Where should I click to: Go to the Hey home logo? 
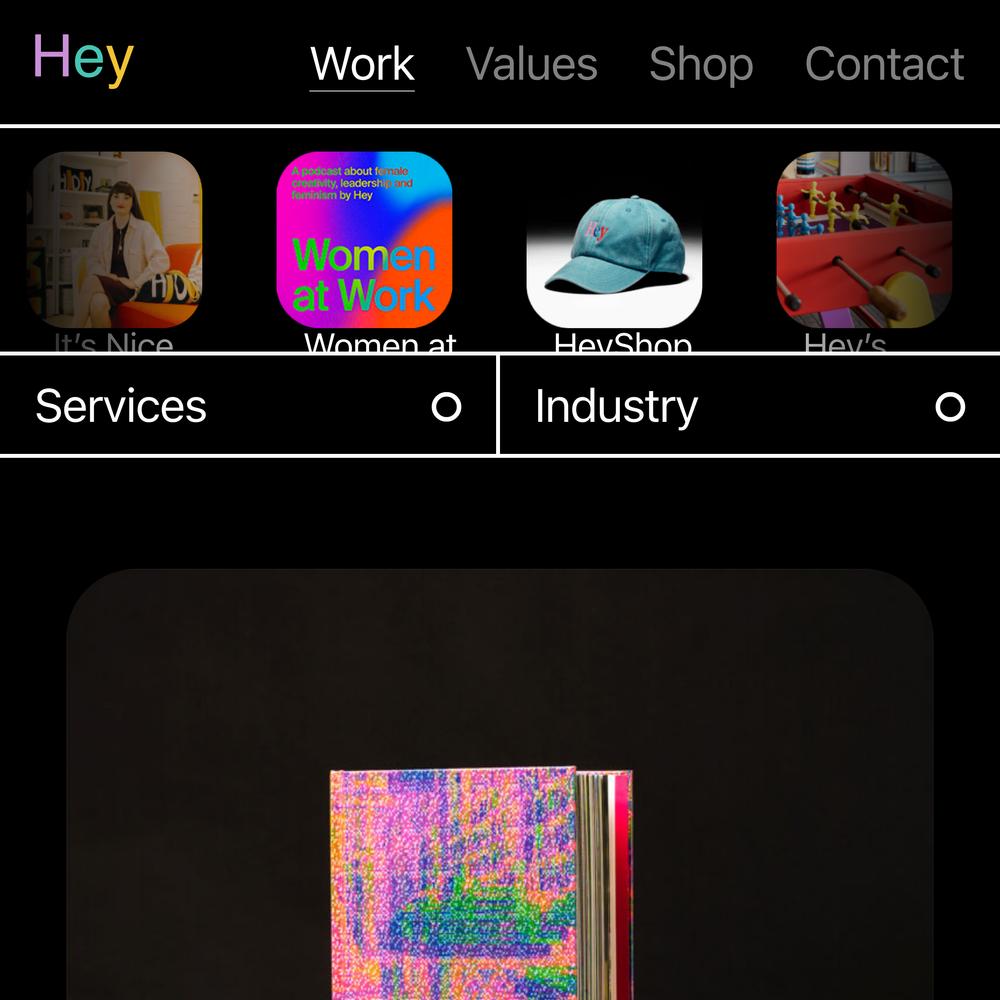83,59
